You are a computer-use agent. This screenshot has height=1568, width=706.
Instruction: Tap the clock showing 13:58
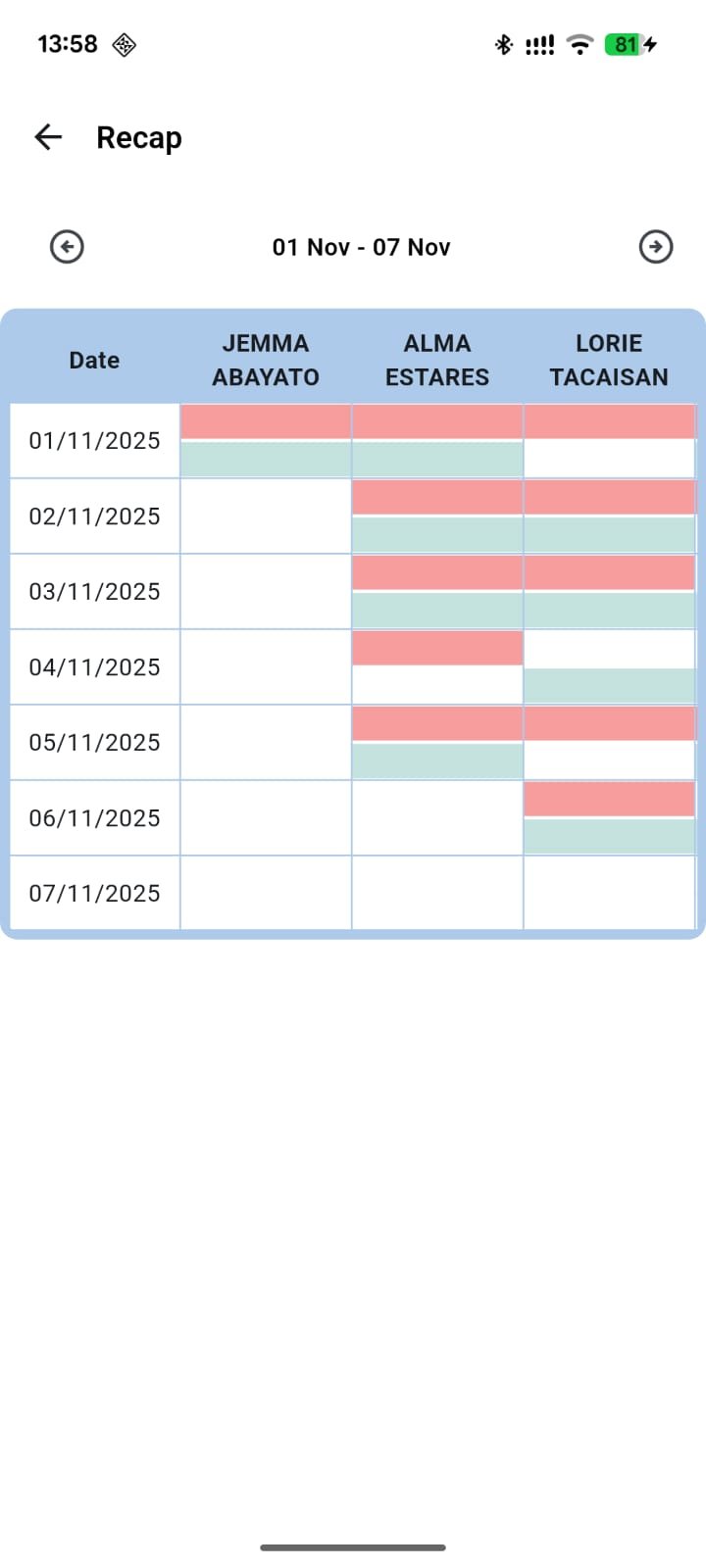(x=67, y=43)
